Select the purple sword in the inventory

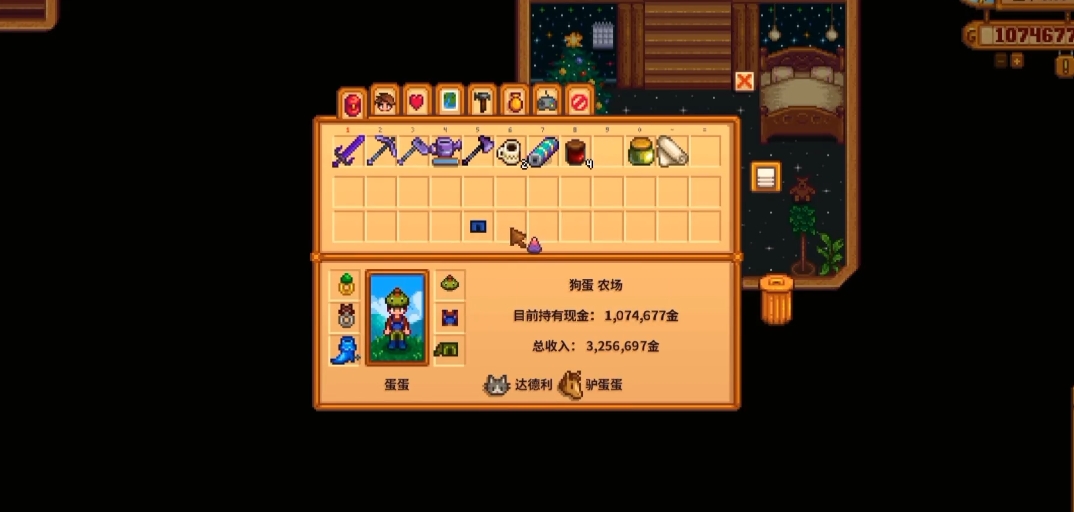click(x=348, y=151)
